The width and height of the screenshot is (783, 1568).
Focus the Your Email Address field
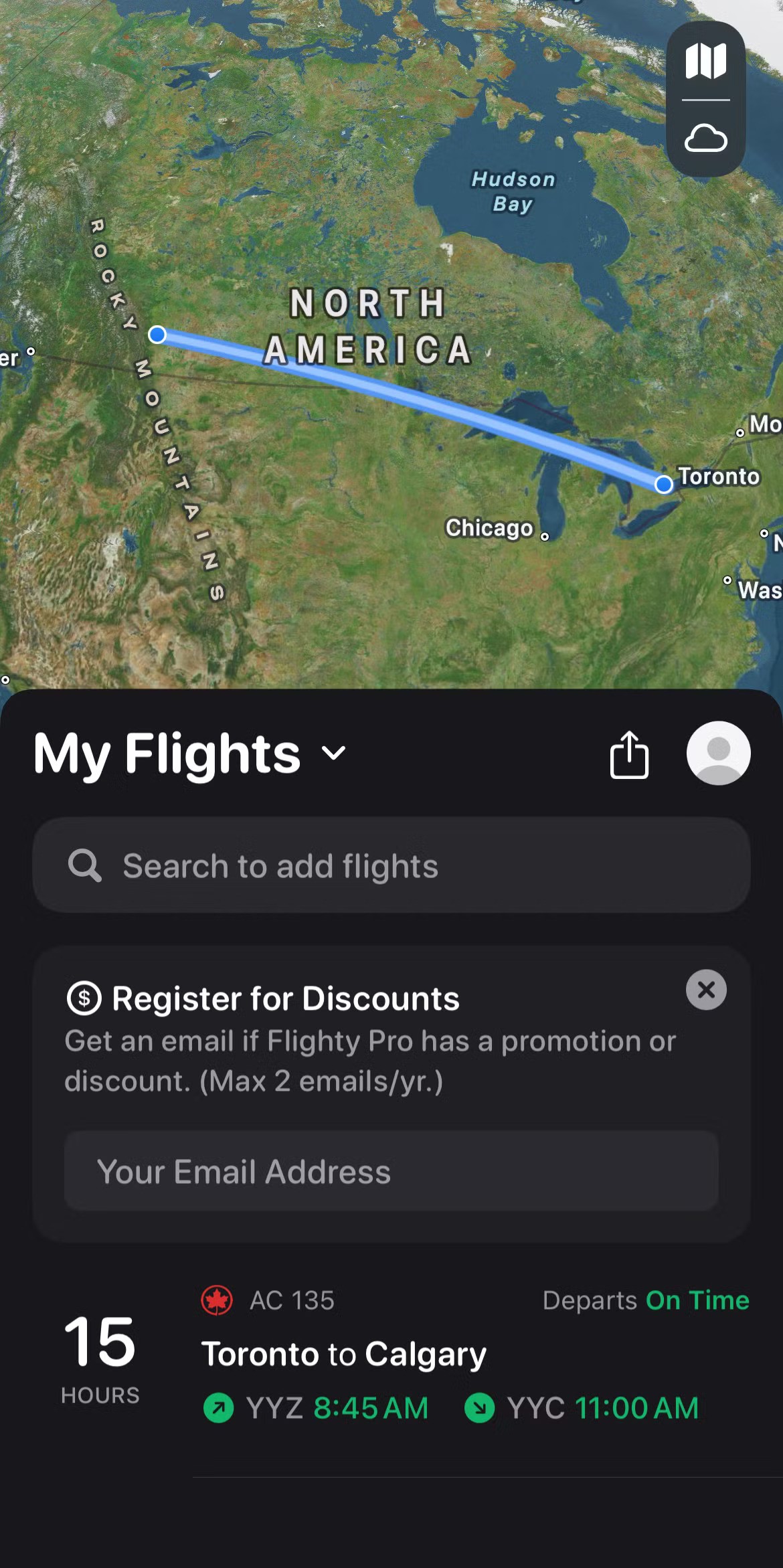coord(391,1171)
